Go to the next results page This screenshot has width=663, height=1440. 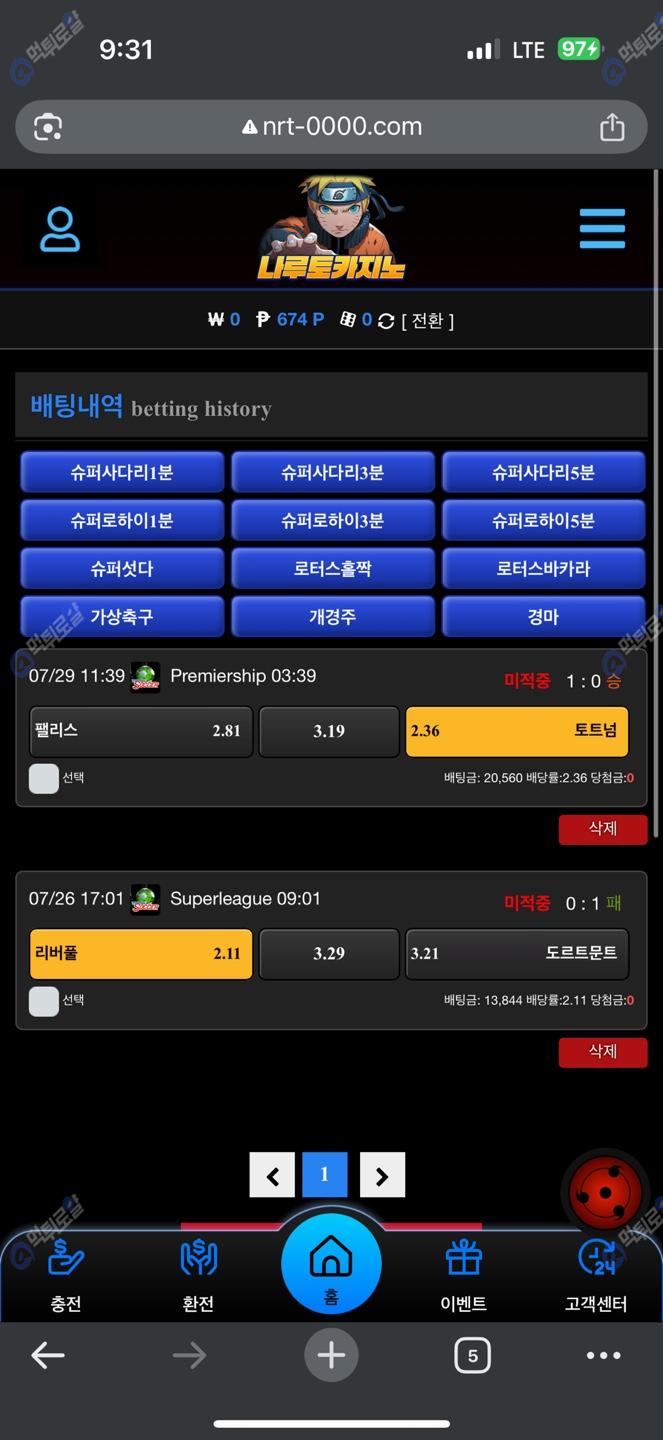coord(381,1176)
